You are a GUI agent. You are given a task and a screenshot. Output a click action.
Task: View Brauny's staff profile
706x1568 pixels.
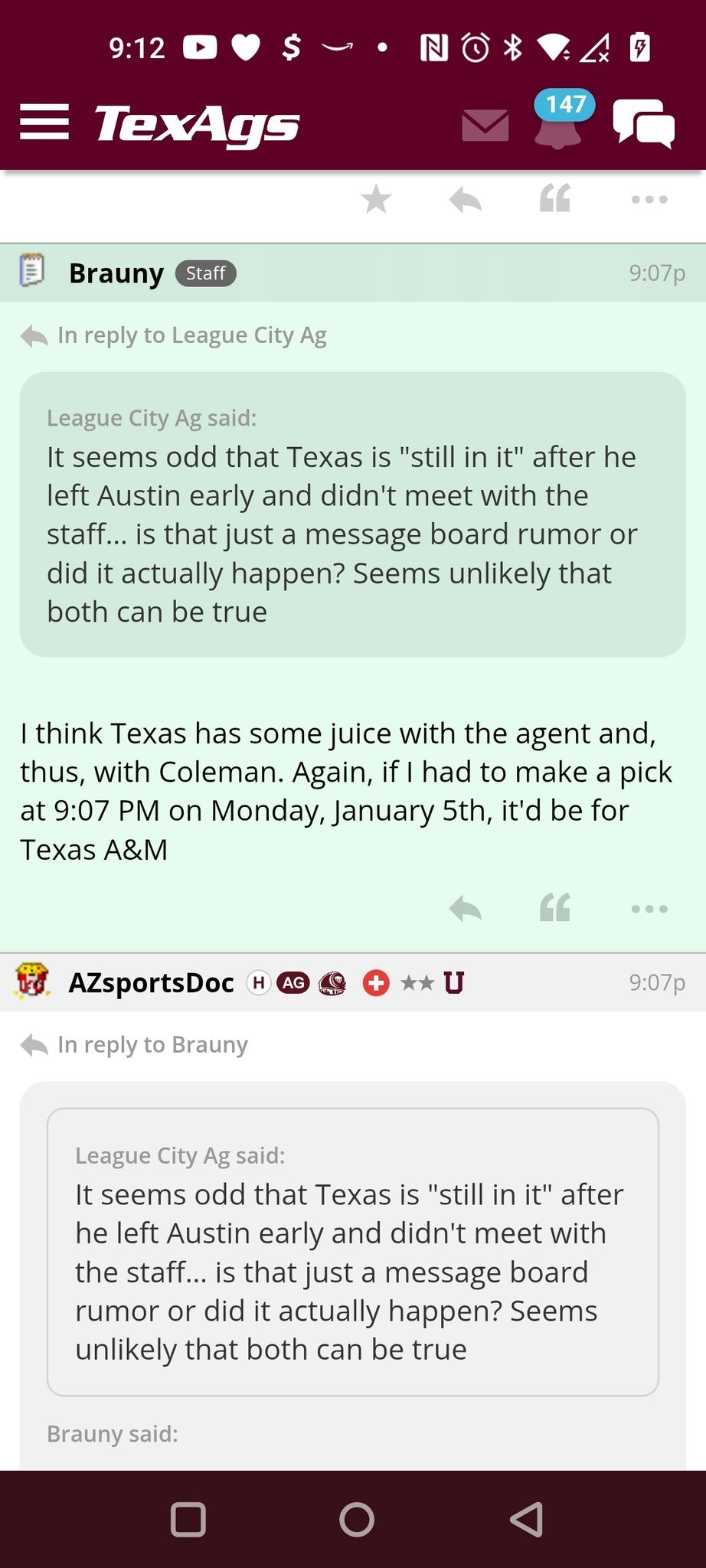tap(116, 273)
